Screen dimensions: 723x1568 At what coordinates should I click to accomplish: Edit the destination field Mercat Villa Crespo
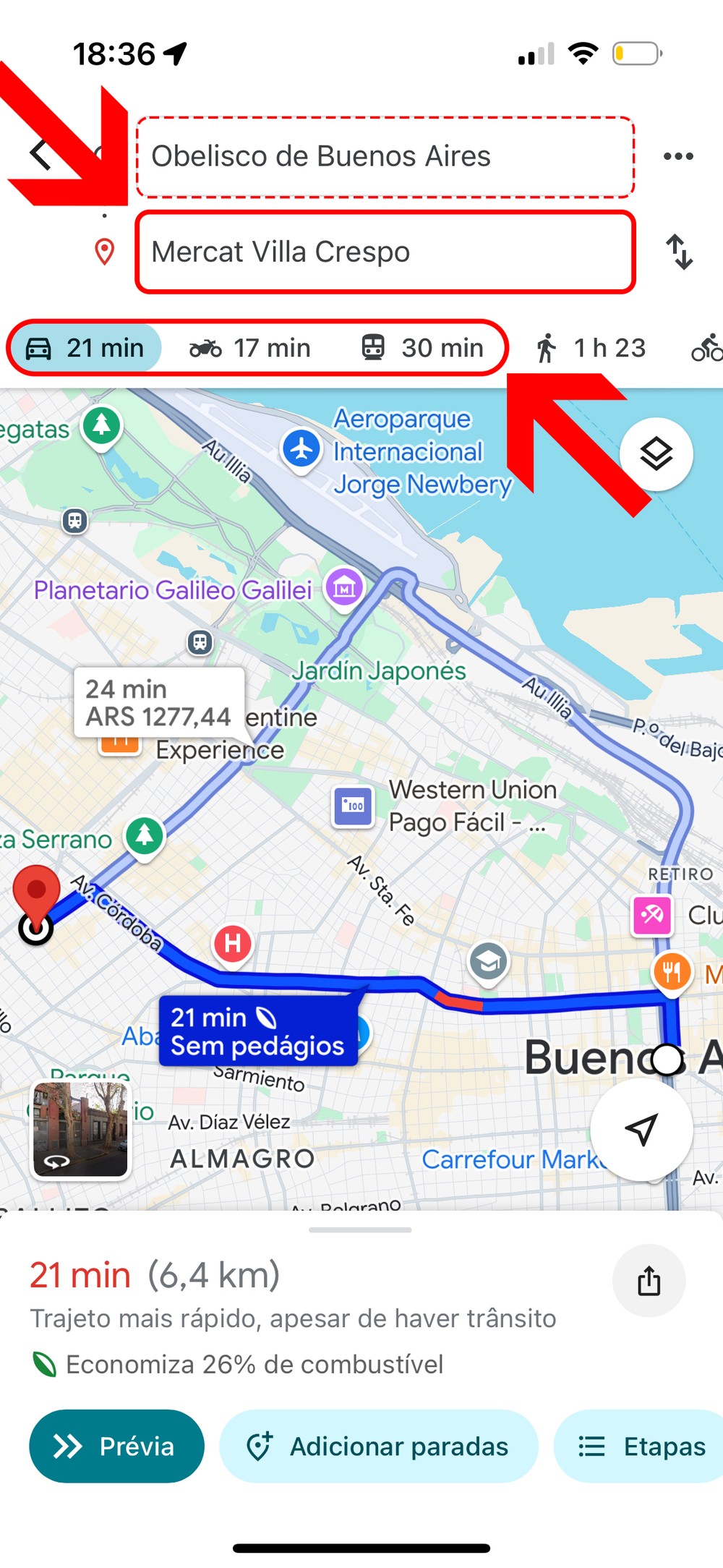(x=385, y=252)
